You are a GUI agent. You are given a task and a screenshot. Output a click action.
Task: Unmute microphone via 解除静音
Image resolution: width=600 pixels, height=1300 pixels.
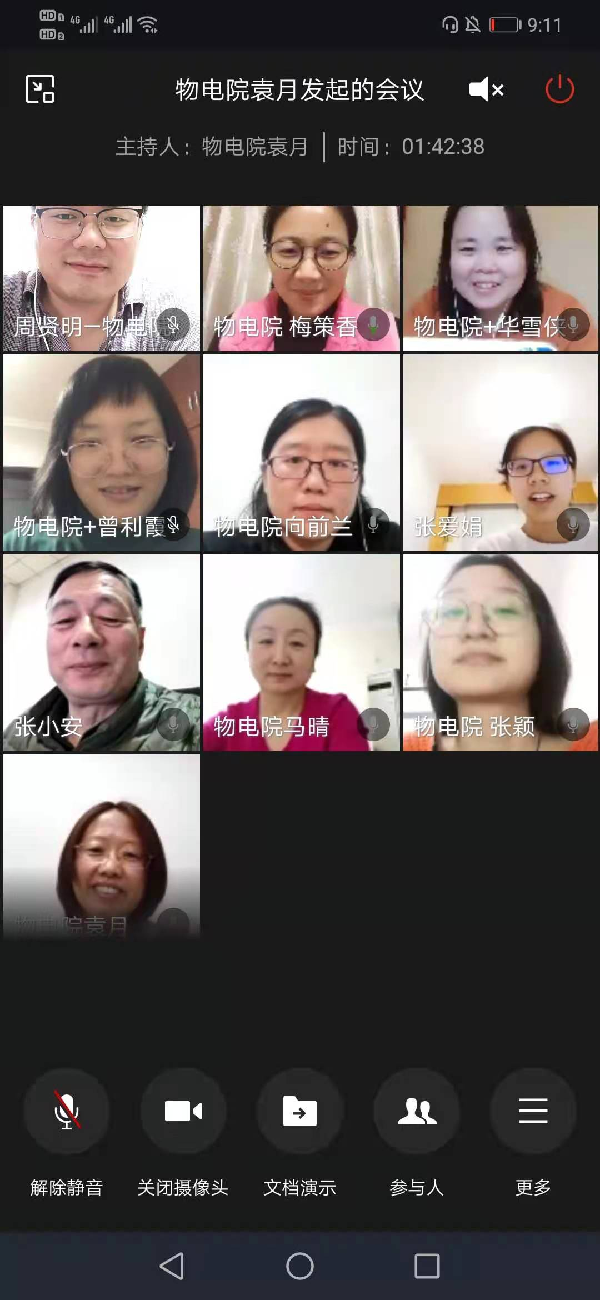pos(66,1112)
